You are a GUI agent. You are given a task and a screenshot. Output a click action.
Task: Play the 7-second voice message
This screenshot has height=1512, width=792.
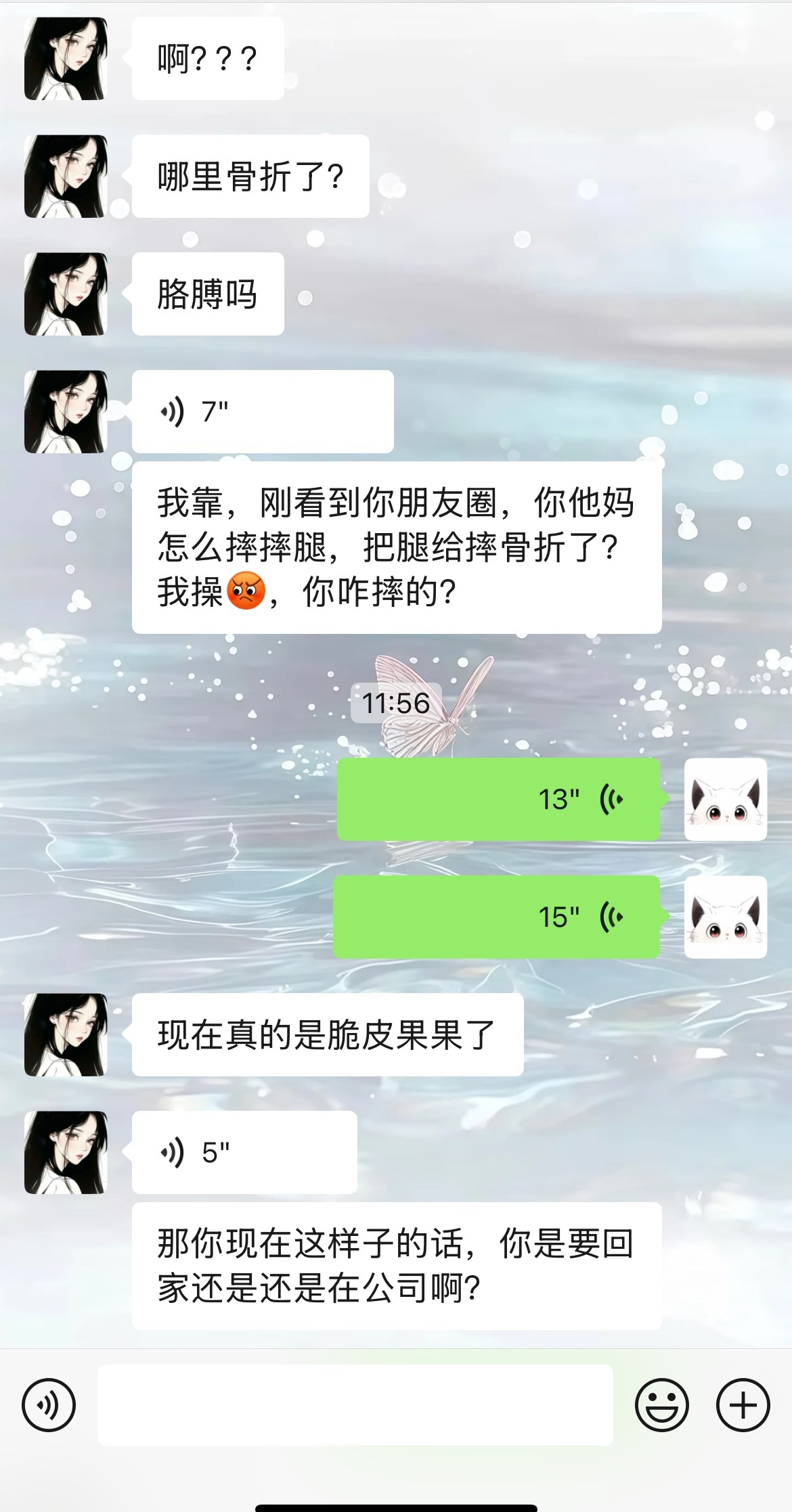(262, 411)
